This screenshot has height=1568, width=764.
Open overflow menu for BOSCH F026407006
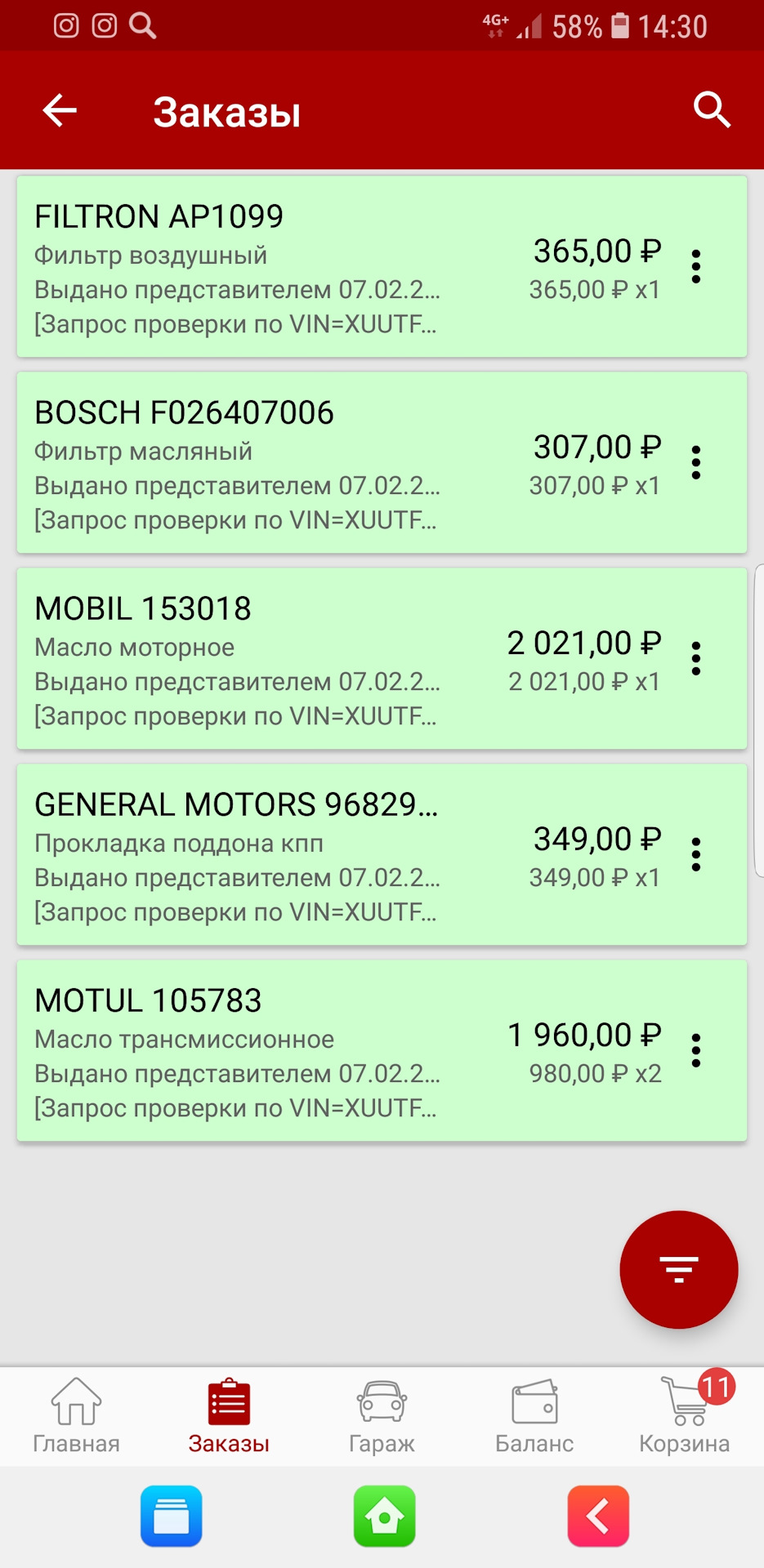pyautogui.click(x=696, y=463)
